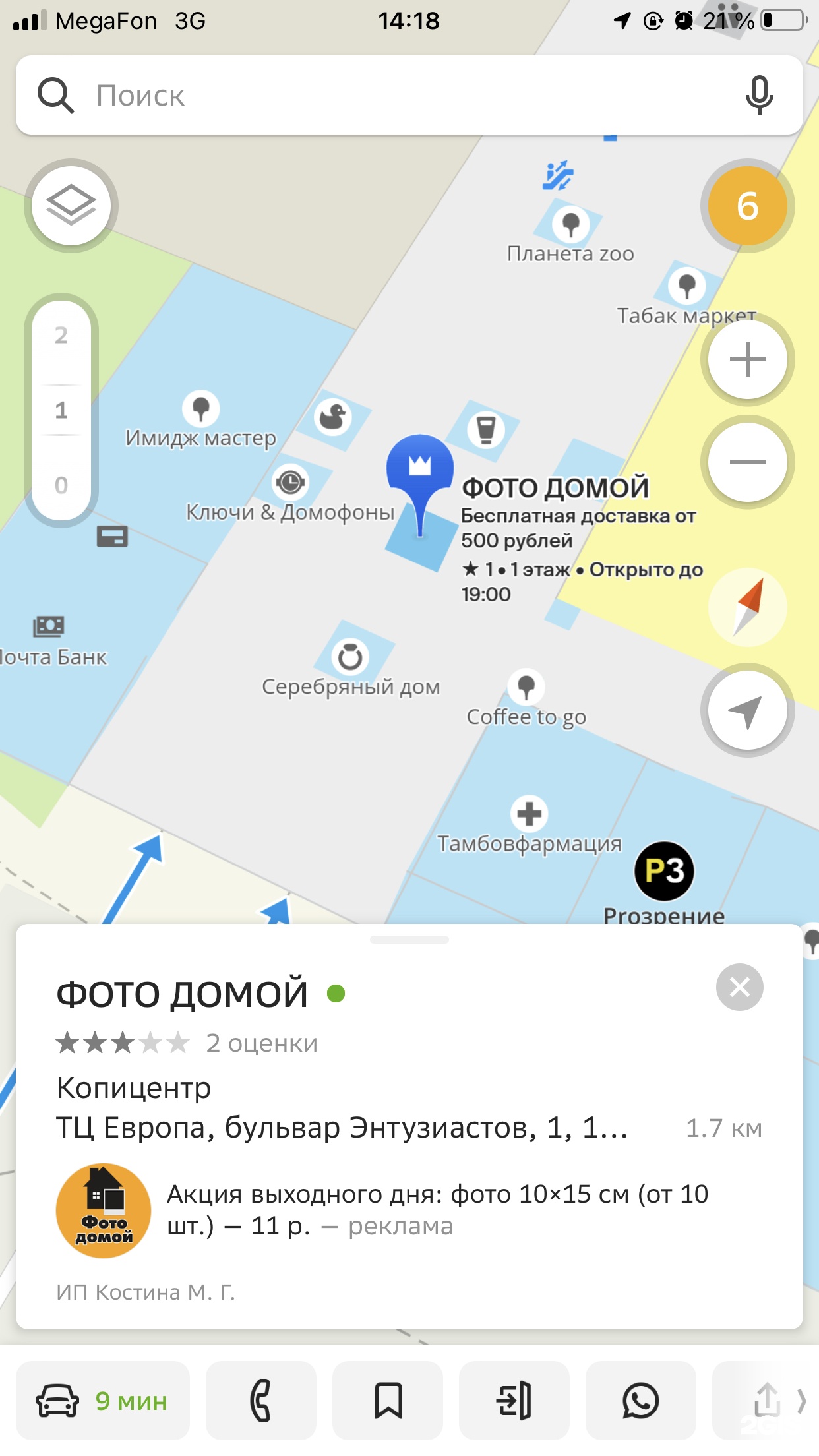Open the ФОТО ДОМОЙ details card

pyautogui.click(x=182, y=994)
